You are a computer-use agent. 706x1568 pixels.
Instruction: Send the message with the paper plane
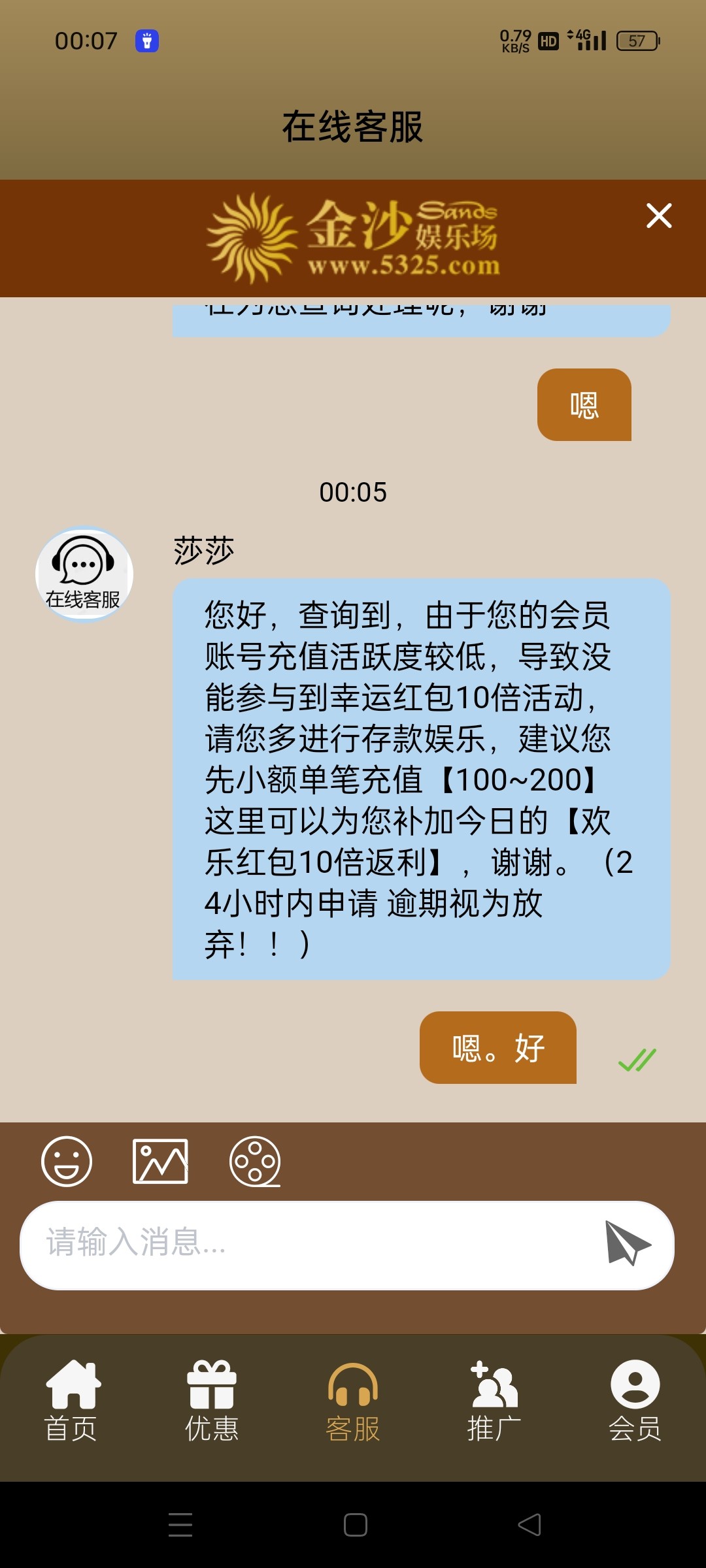tap(627, 1243)
